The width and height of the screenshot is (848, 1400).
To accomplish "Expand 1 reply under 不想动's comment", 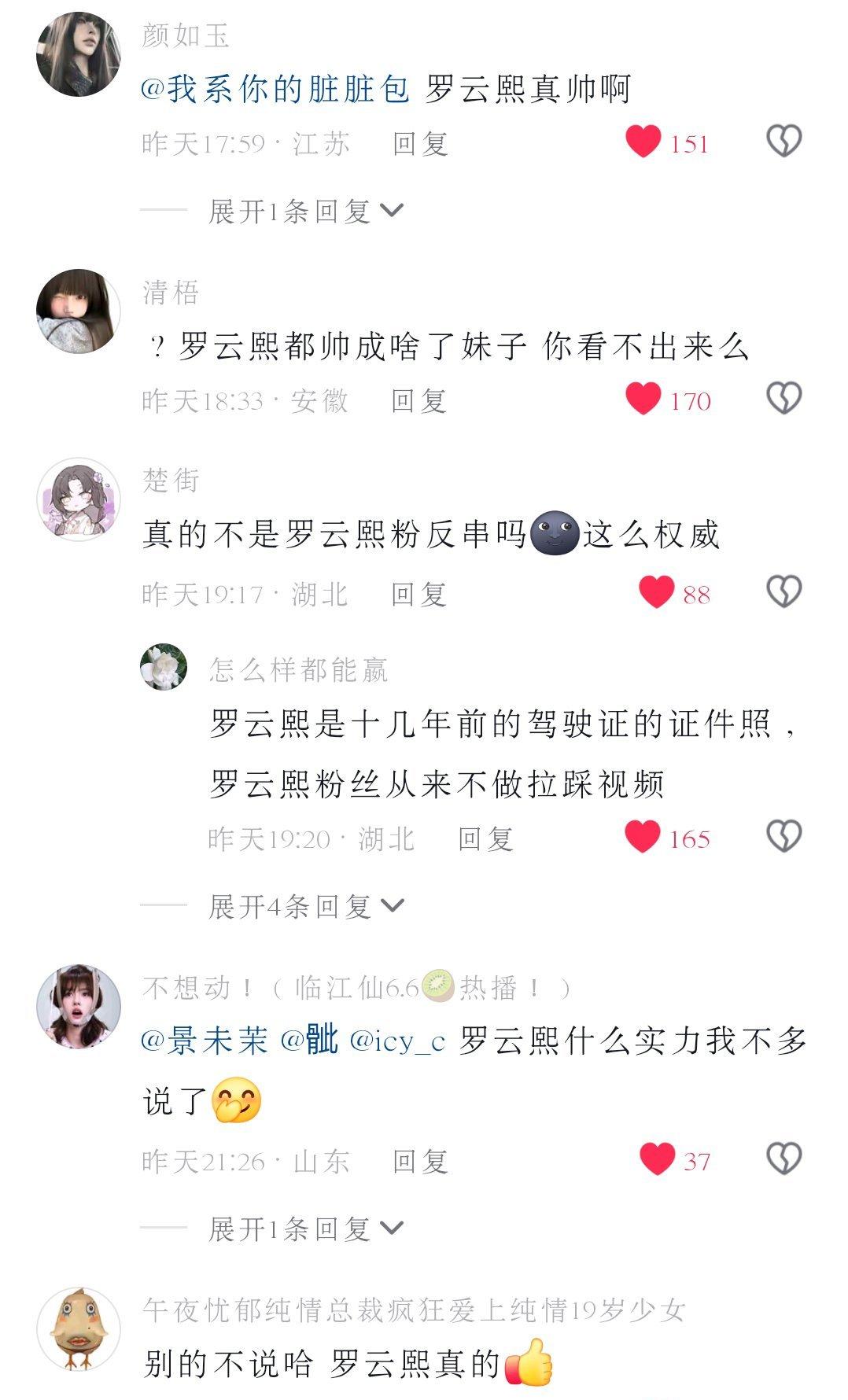I will pyautogui.click(x=305, y=1229).
